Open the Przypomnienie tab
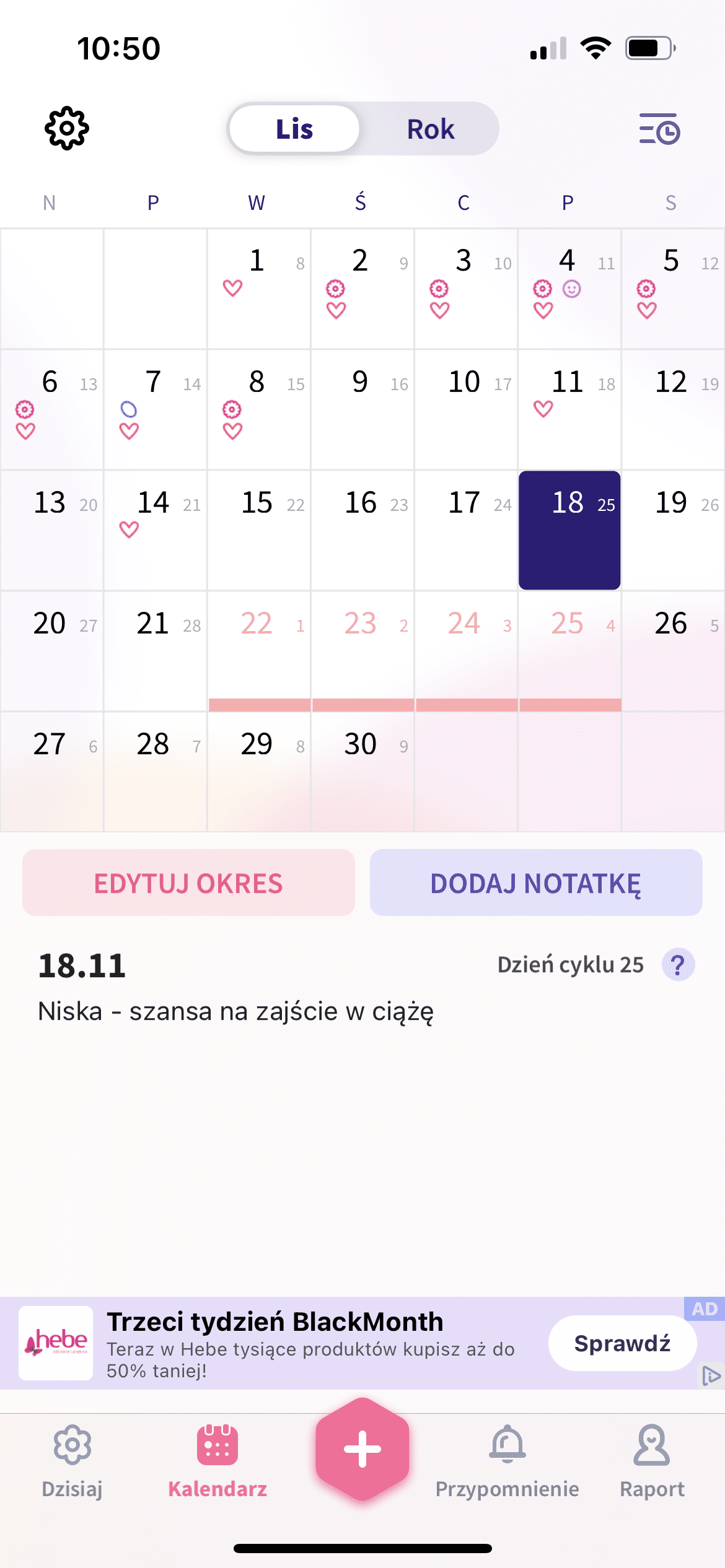The width and height of the screenshot is (725, 1568). pyautogui.click(x=507, y=1461)
